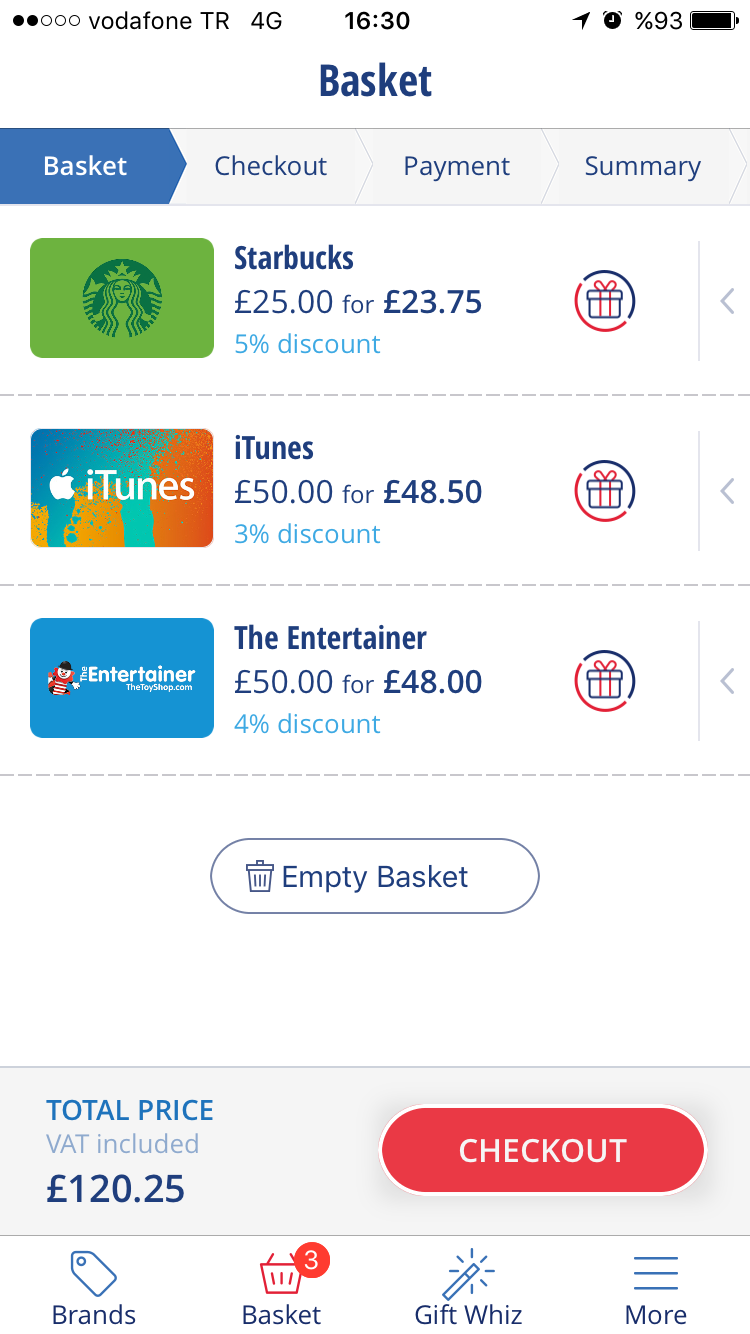Open the Starbucks gift card image

pos(122,298)
